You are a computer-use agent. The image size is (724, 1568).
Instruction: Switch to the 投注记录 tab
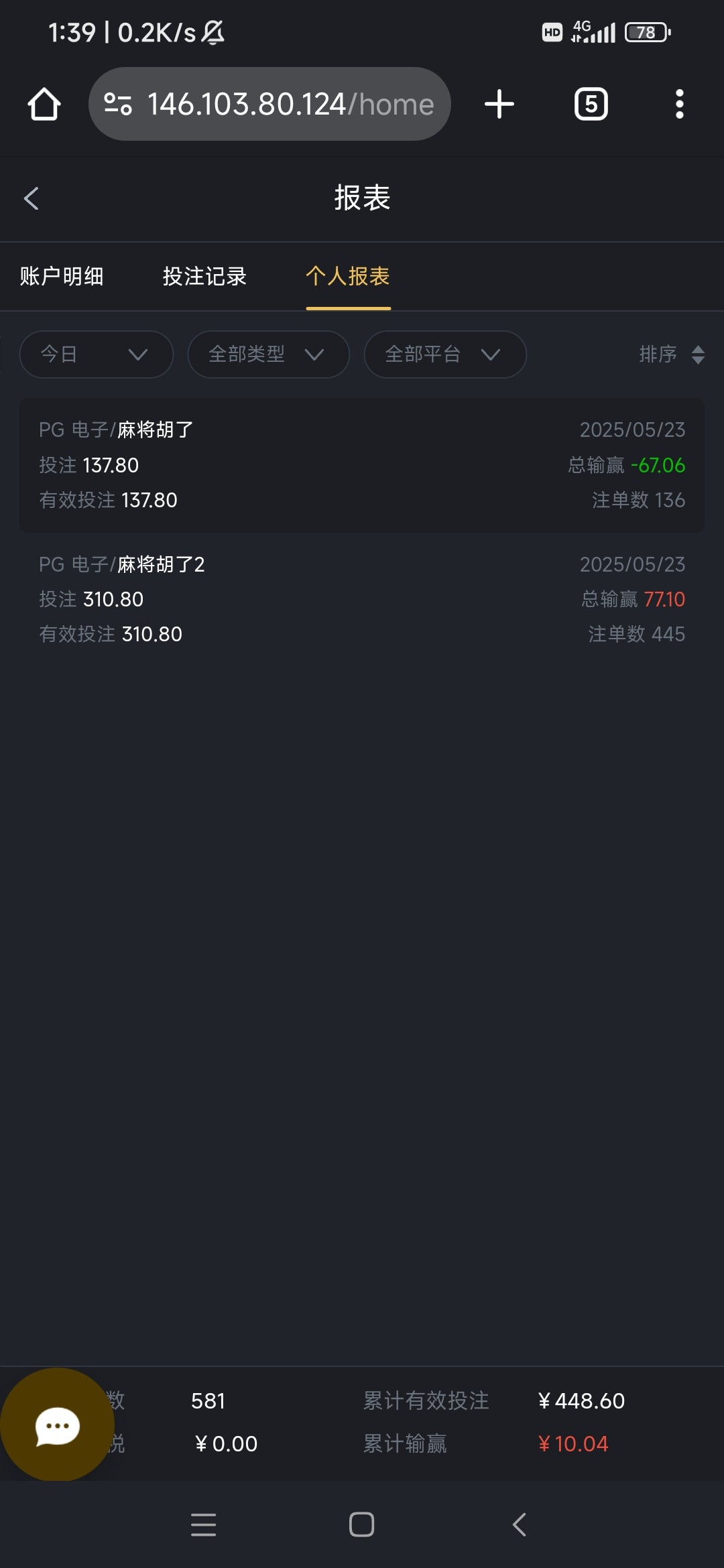click(204, 276)
